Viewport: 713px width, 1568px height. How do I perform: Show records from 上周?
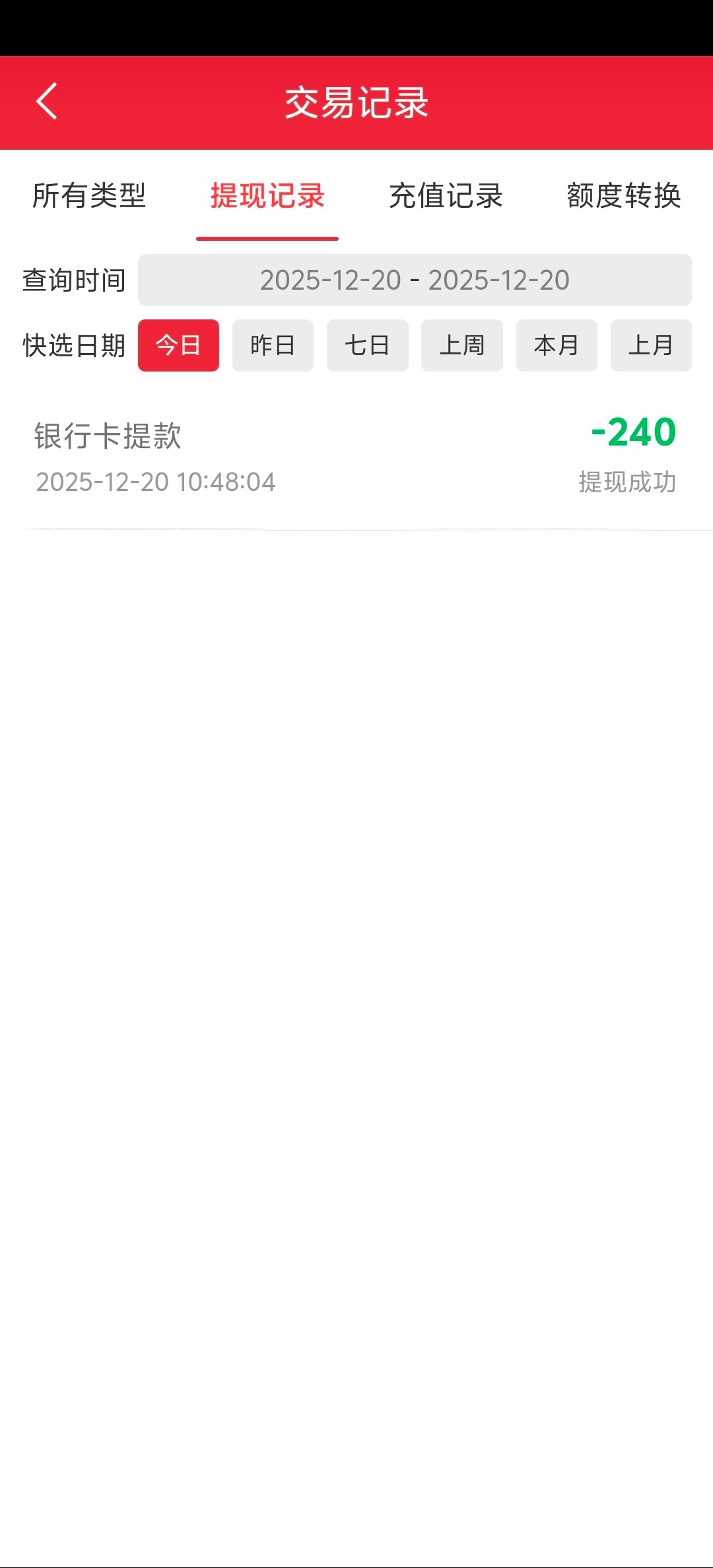[x=462, y=345]
